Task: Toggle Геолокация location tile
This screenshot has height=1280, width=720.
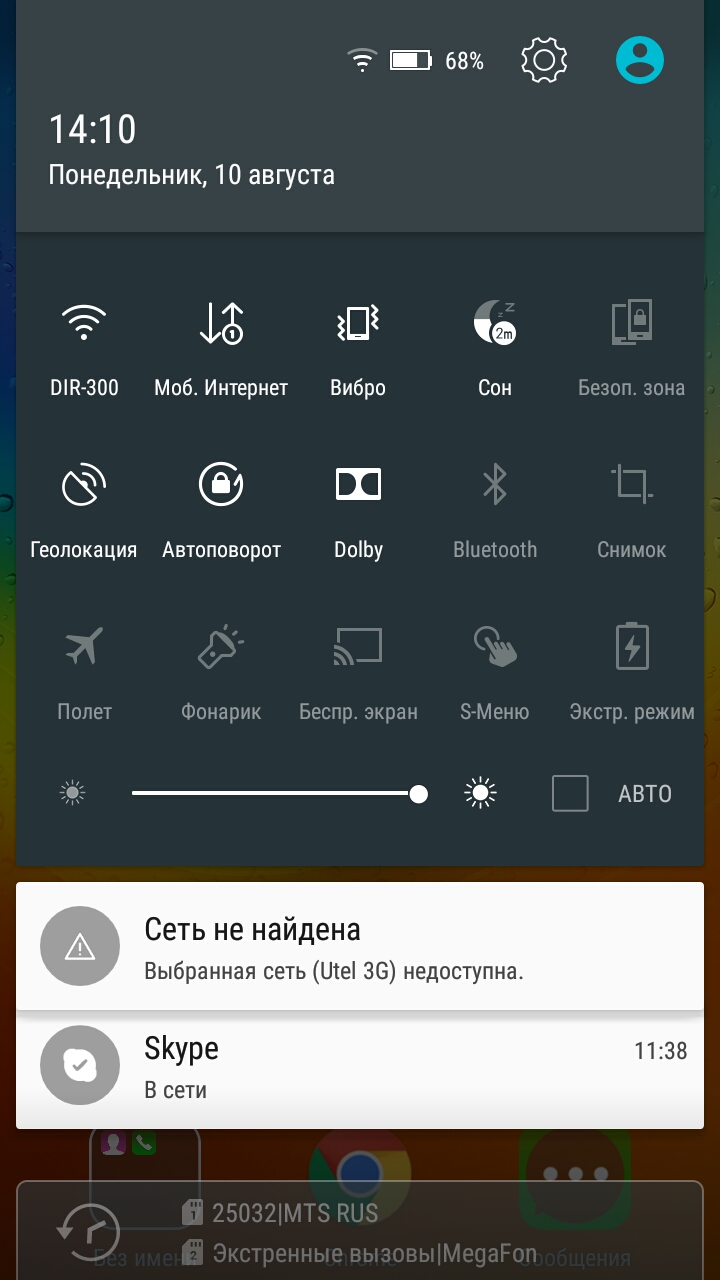Action: tap(85, 486)
